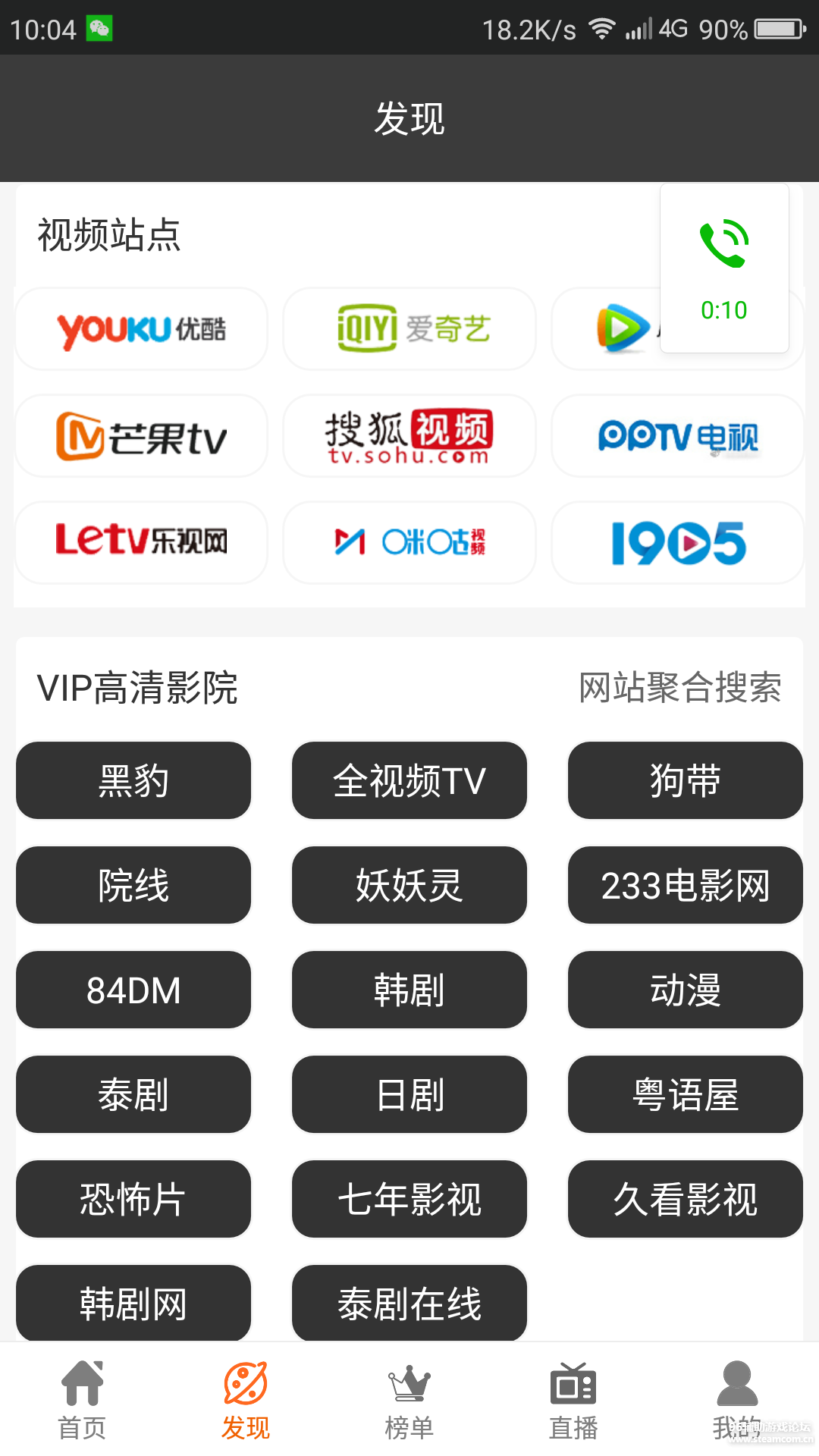The width and height of the screenshot is (819, 1456).
Task: Open the Youku video site icon
Action: [x=141, y=328]
